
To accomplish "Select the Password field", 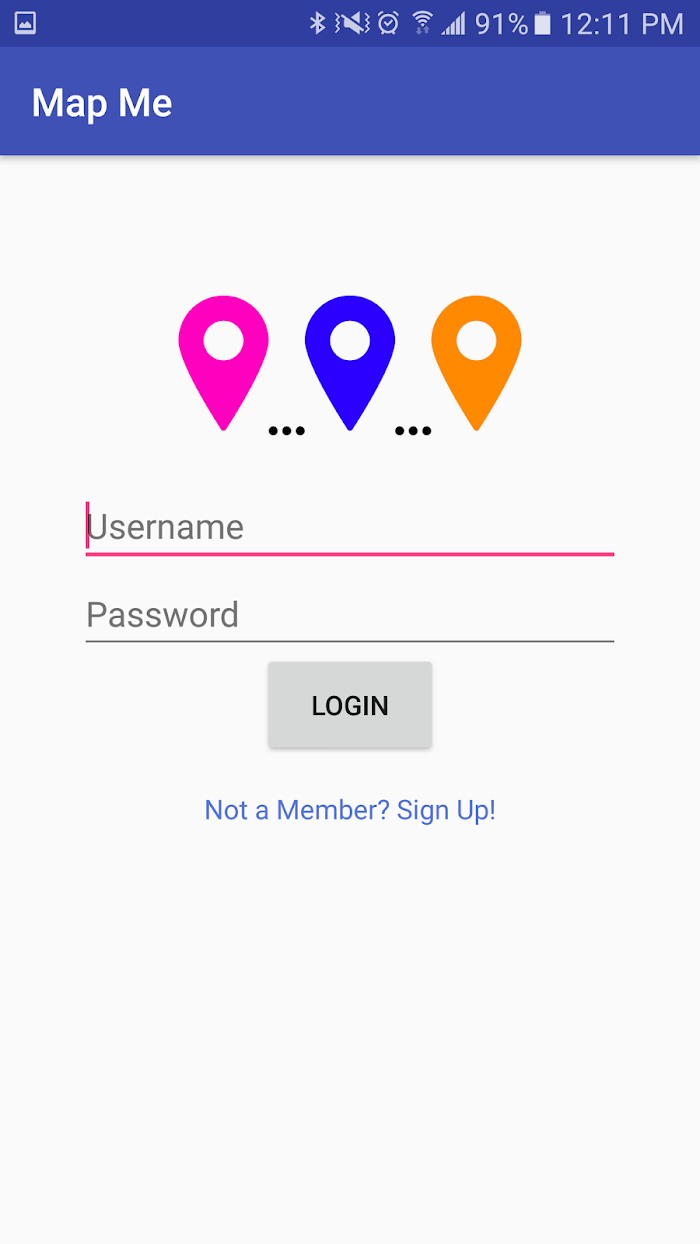I will click(349, 614).
